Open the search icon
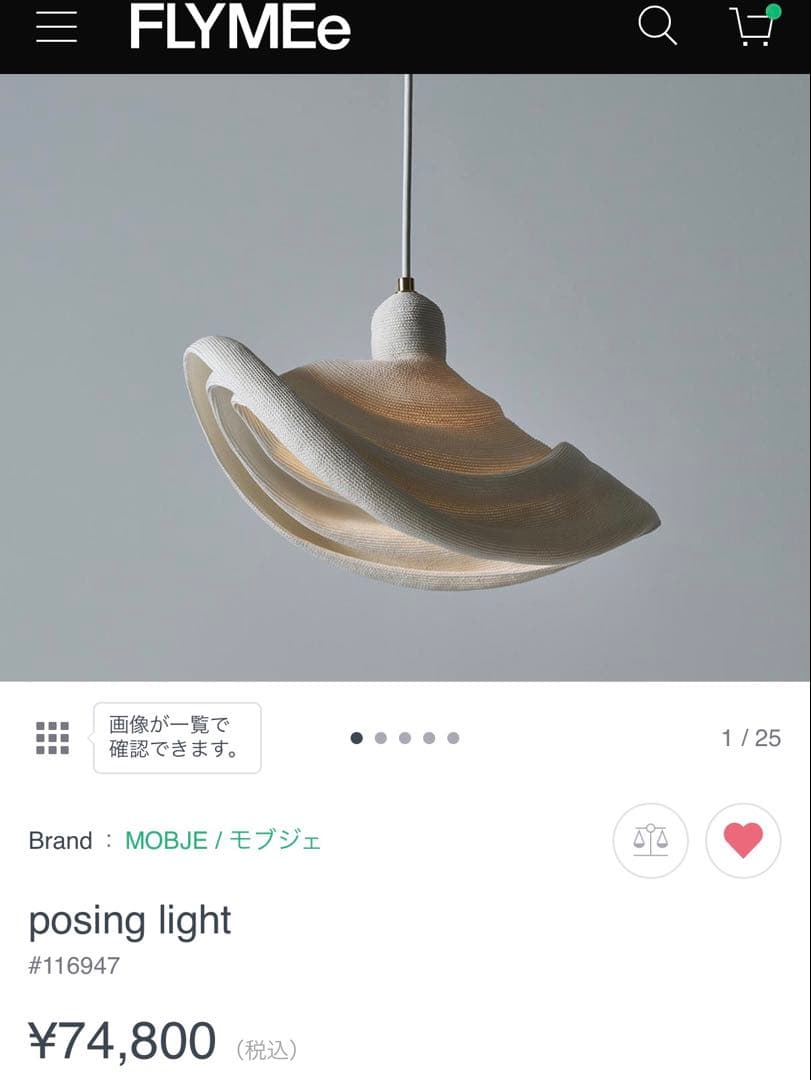 pos(657,27)
